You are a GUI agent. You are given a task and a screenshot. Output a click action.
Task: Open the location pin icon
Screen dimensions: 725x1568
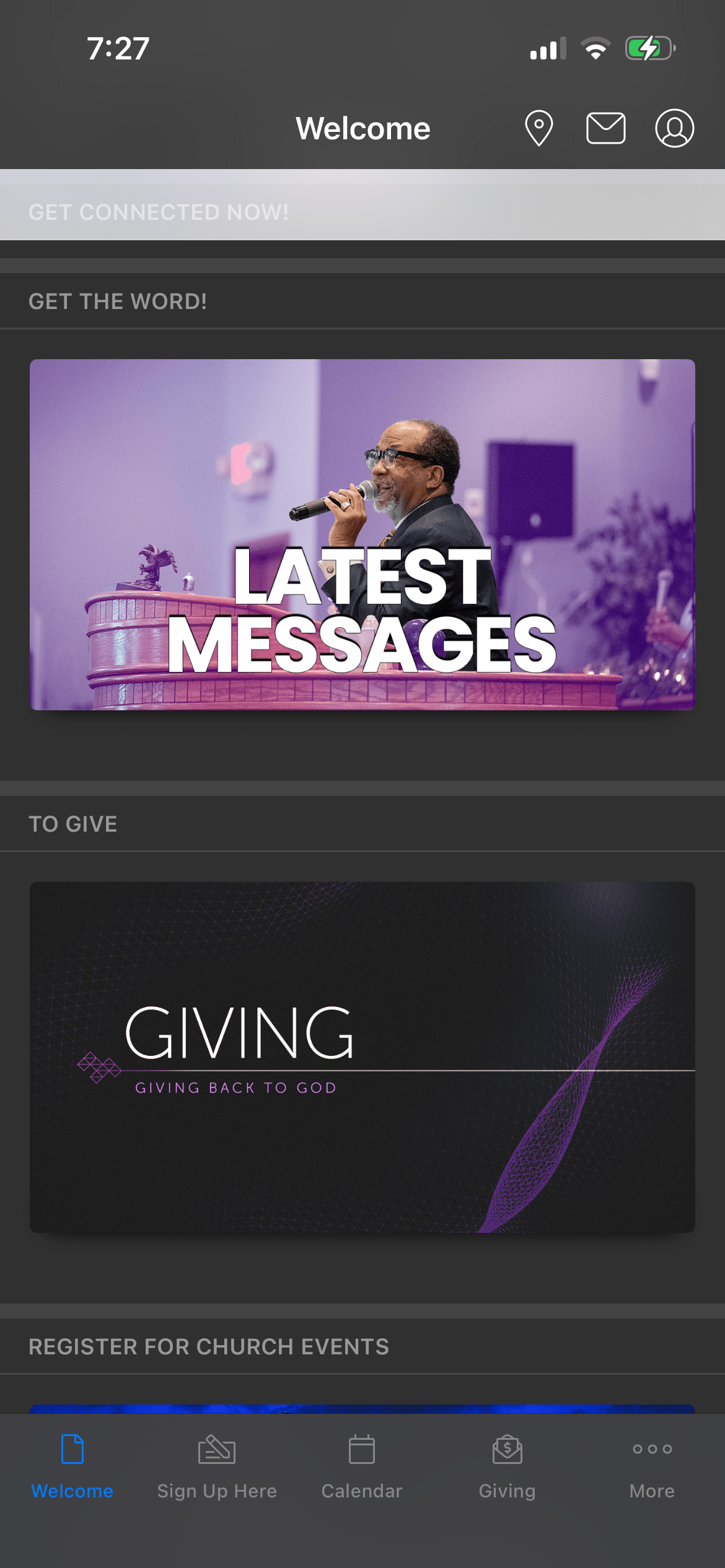(538, 128)
